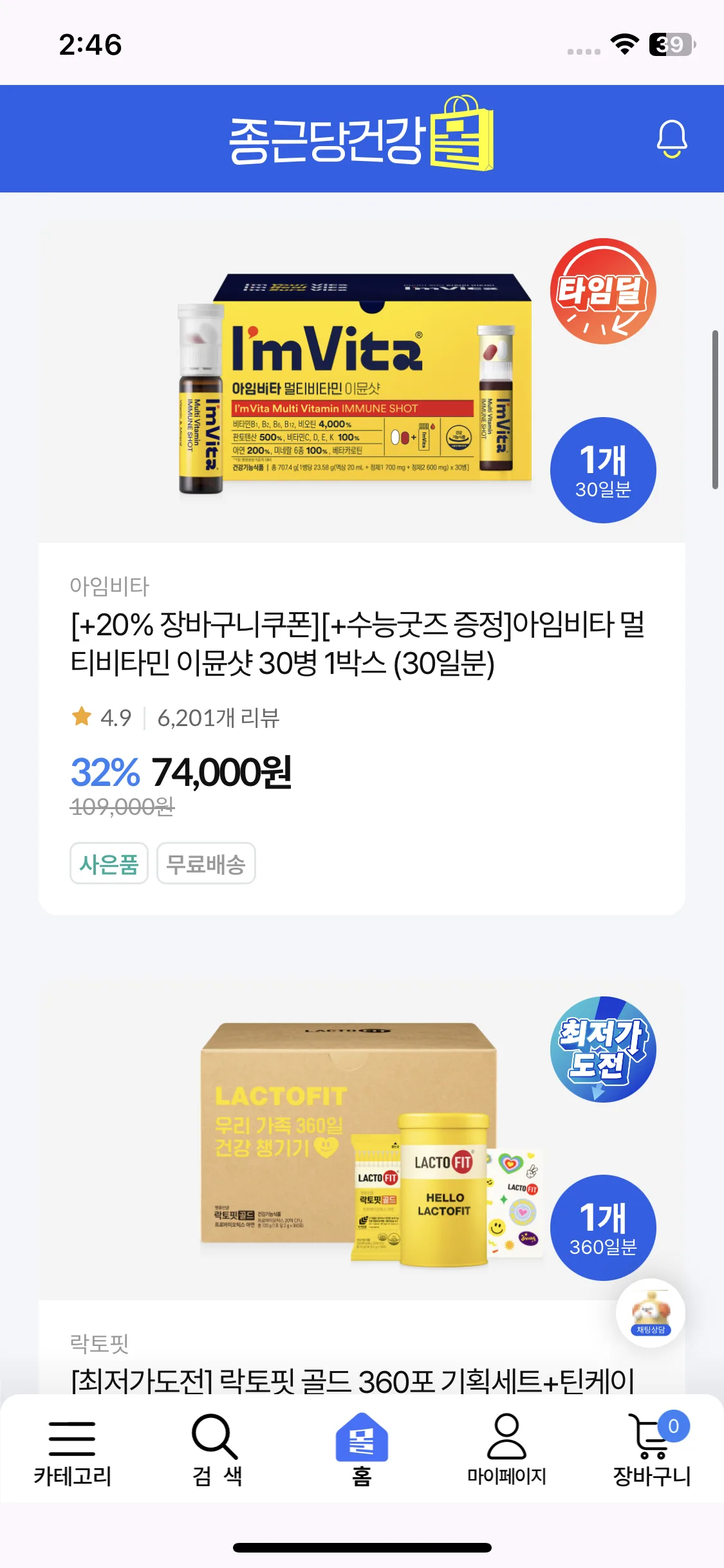This screenshot has width=724, height=1568.
Task: Open the 채팅상담 floating chat button
Action: coord(650,1313)
